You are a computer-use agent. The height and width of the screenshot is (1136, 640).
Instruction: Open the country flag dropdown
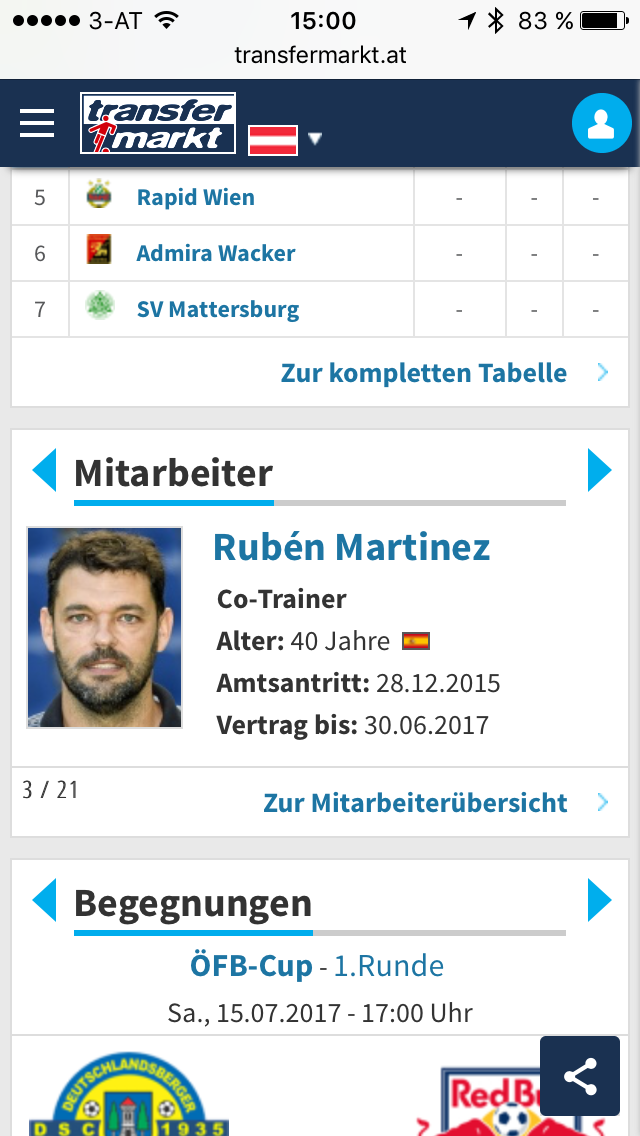click(286, 139)
